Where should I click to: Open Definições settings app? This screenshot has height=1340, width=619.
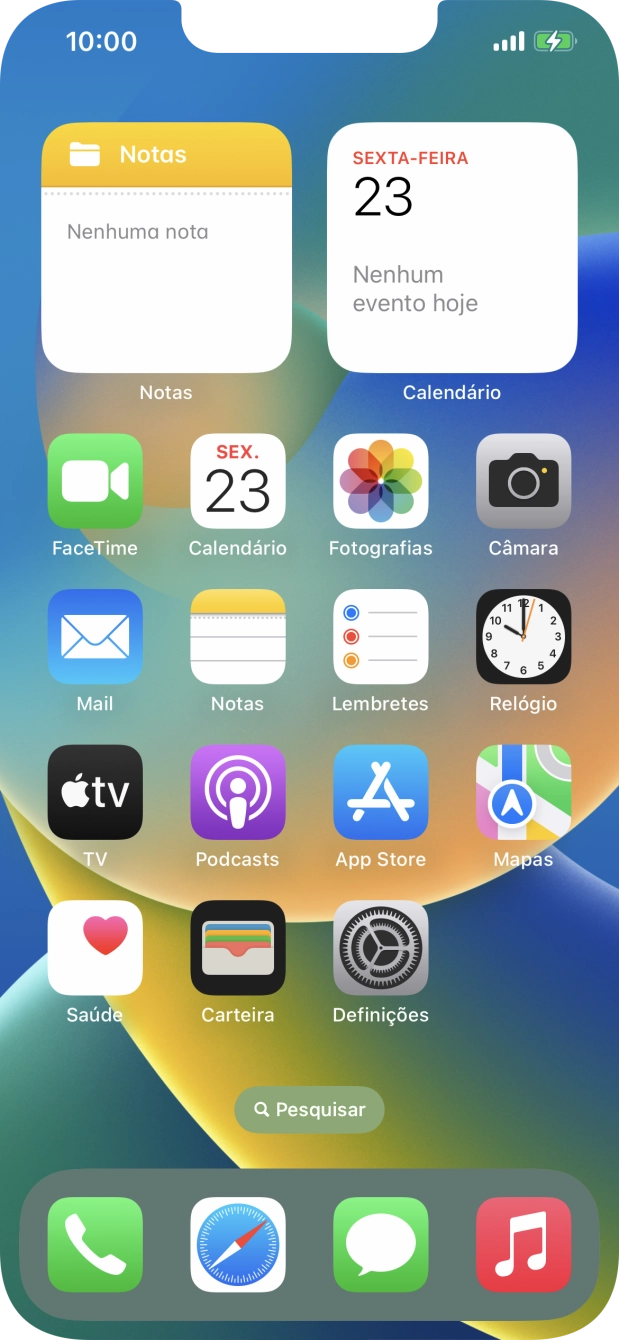(x=381, y=948)
